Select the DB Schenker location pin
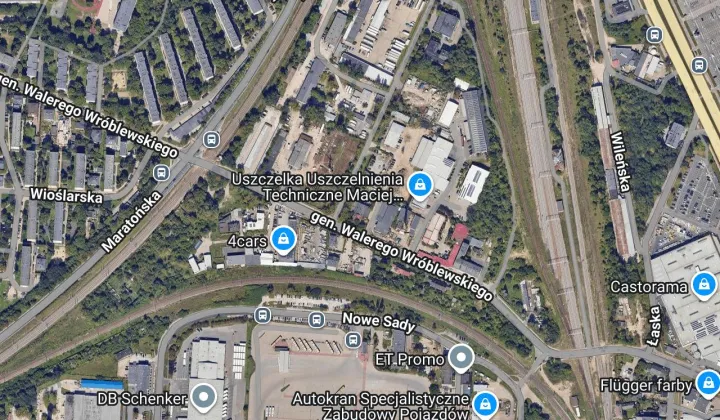The image size is (720, 420). point(204,398)
